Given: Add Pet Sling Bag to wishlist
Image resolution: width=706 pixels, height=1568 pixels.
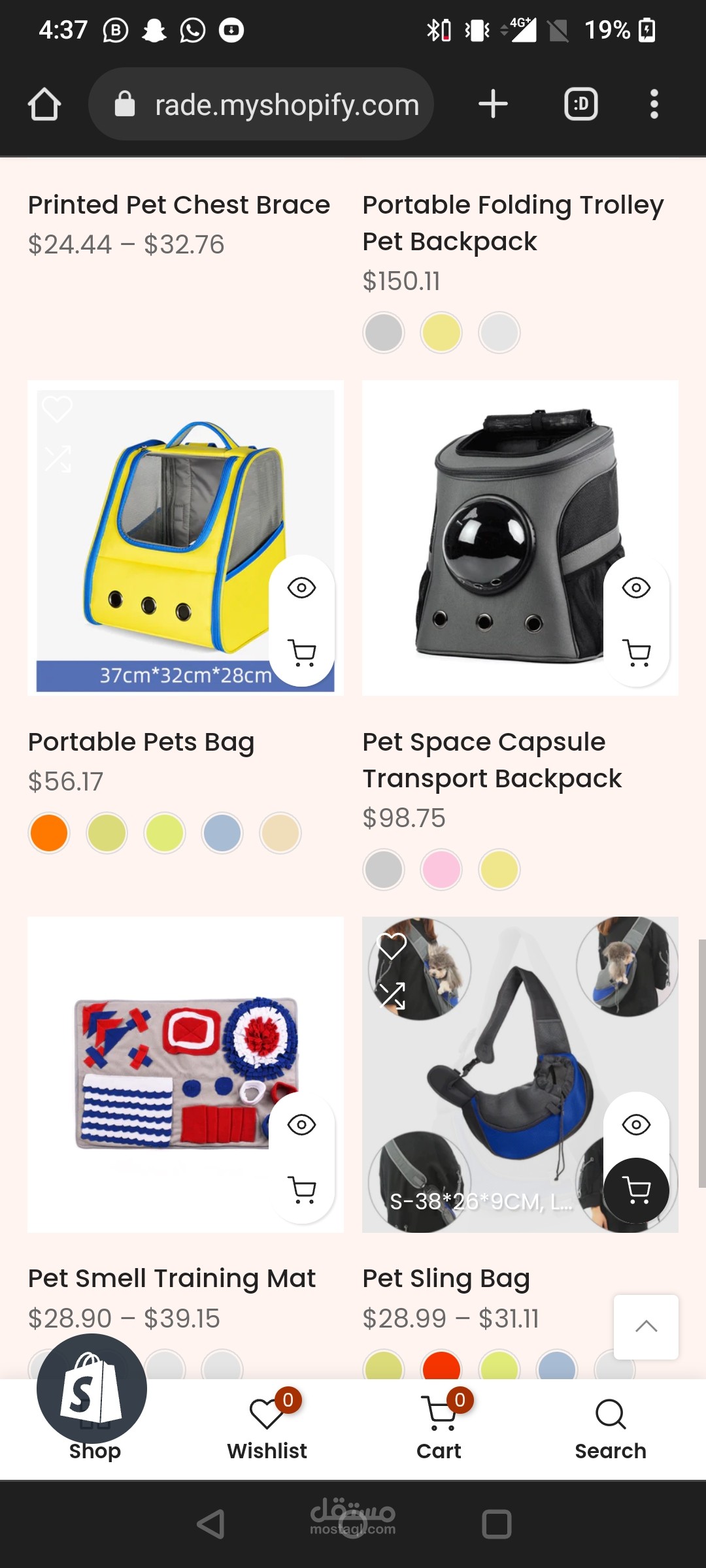Looking at the screenshot, I should pos(392,947).
